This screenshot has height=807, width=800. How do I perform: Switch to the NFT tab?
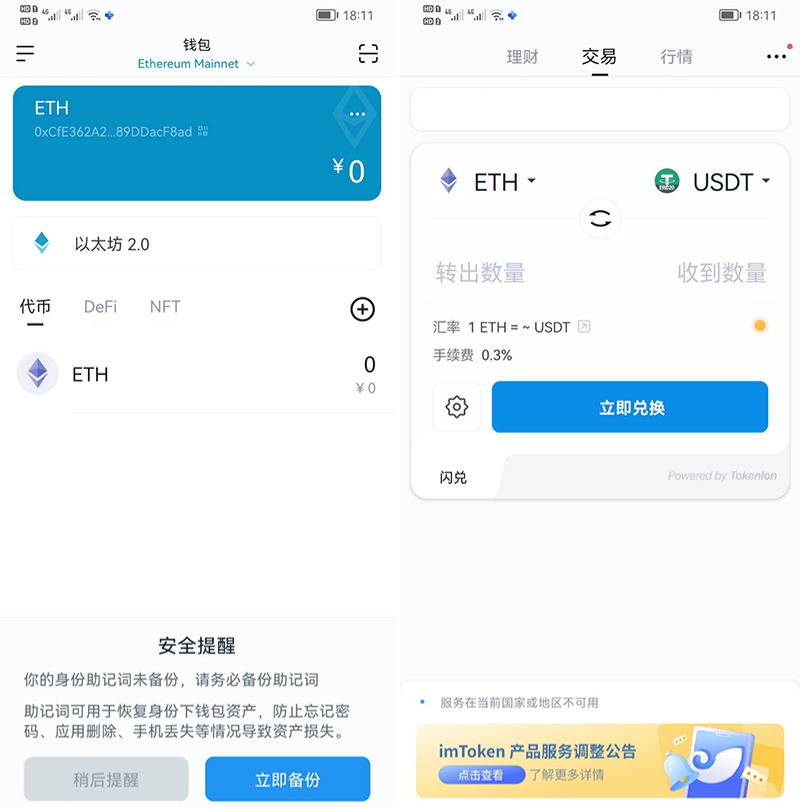[x=164, y=307]
